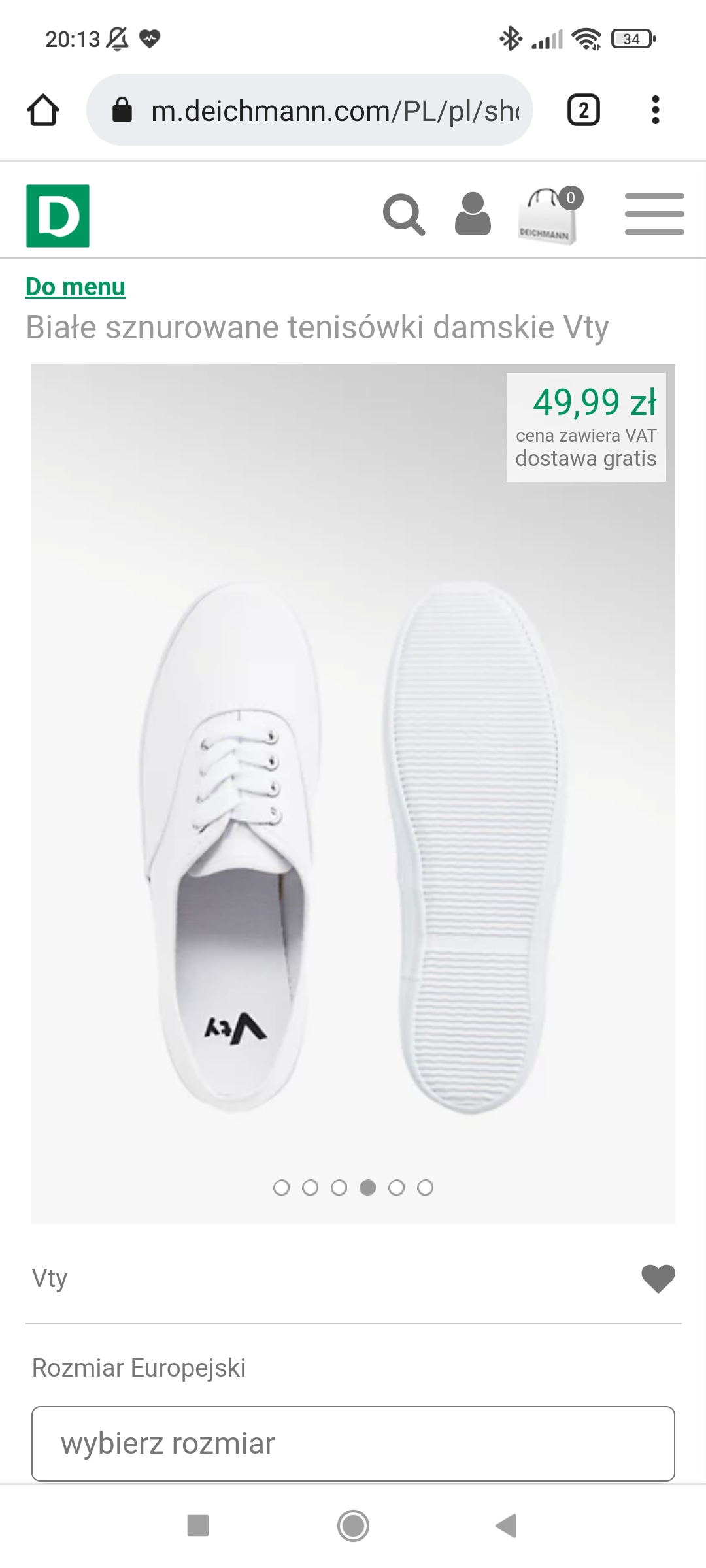Go back with the system back button
Screen dimensions: 706x1568
pyautogui.click(x=506, y=1526)
